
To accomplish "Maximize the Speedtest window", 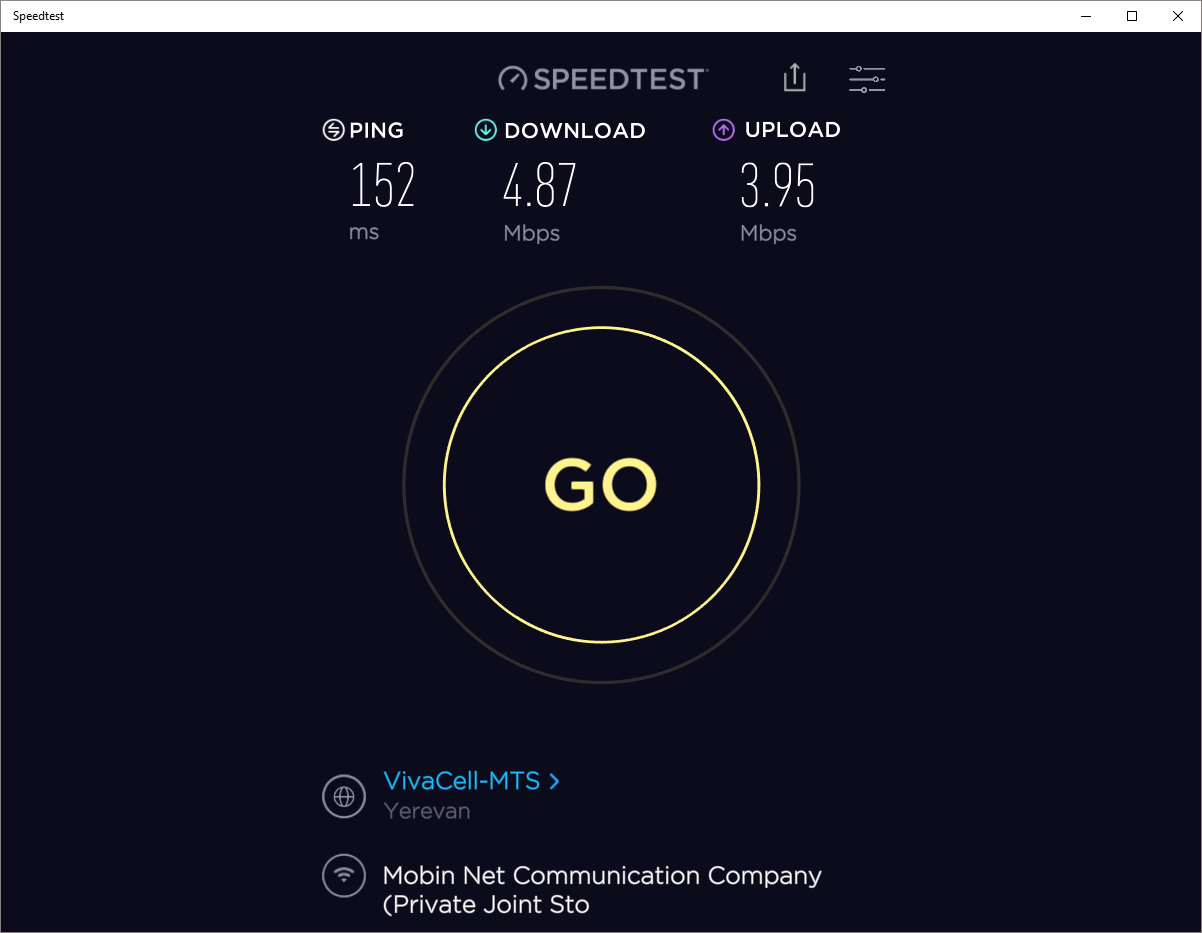I will 1132,16.
